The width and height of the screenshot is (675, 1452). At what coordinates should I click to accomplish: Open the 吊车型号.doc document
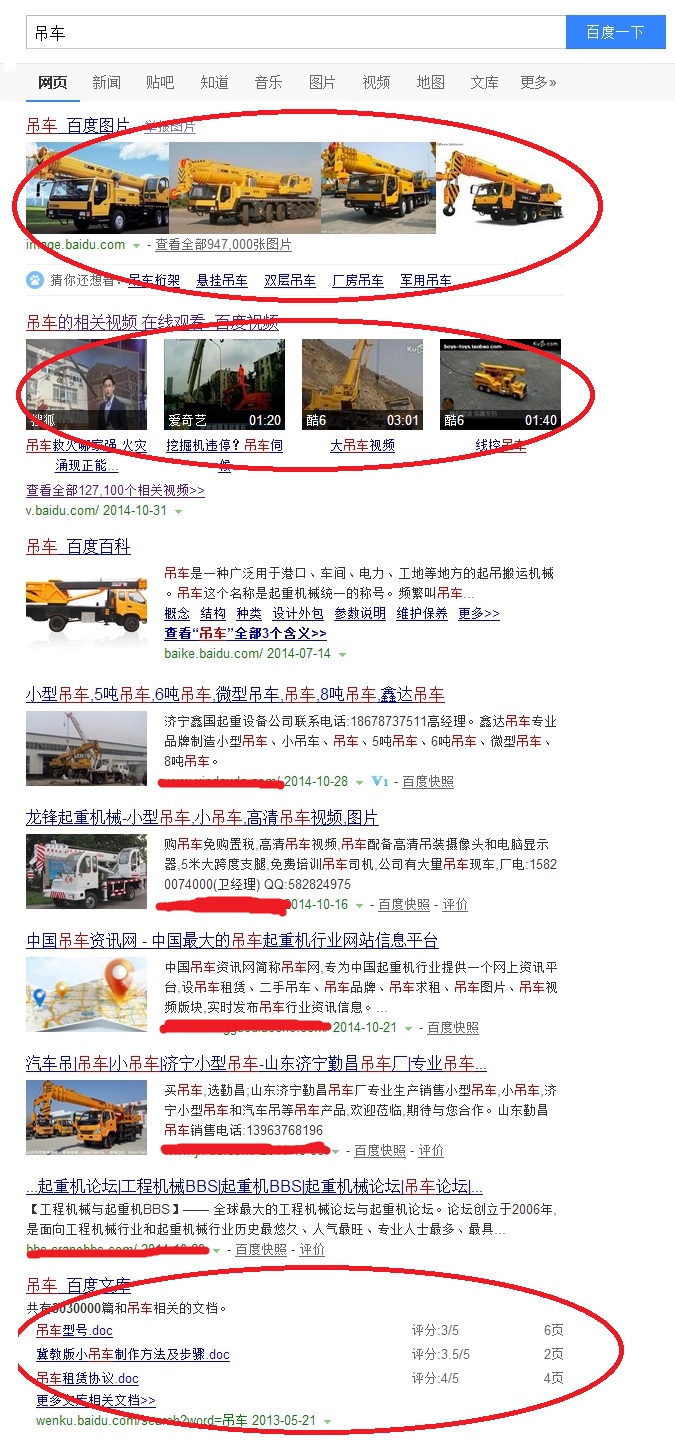[x=74, y=1331]
